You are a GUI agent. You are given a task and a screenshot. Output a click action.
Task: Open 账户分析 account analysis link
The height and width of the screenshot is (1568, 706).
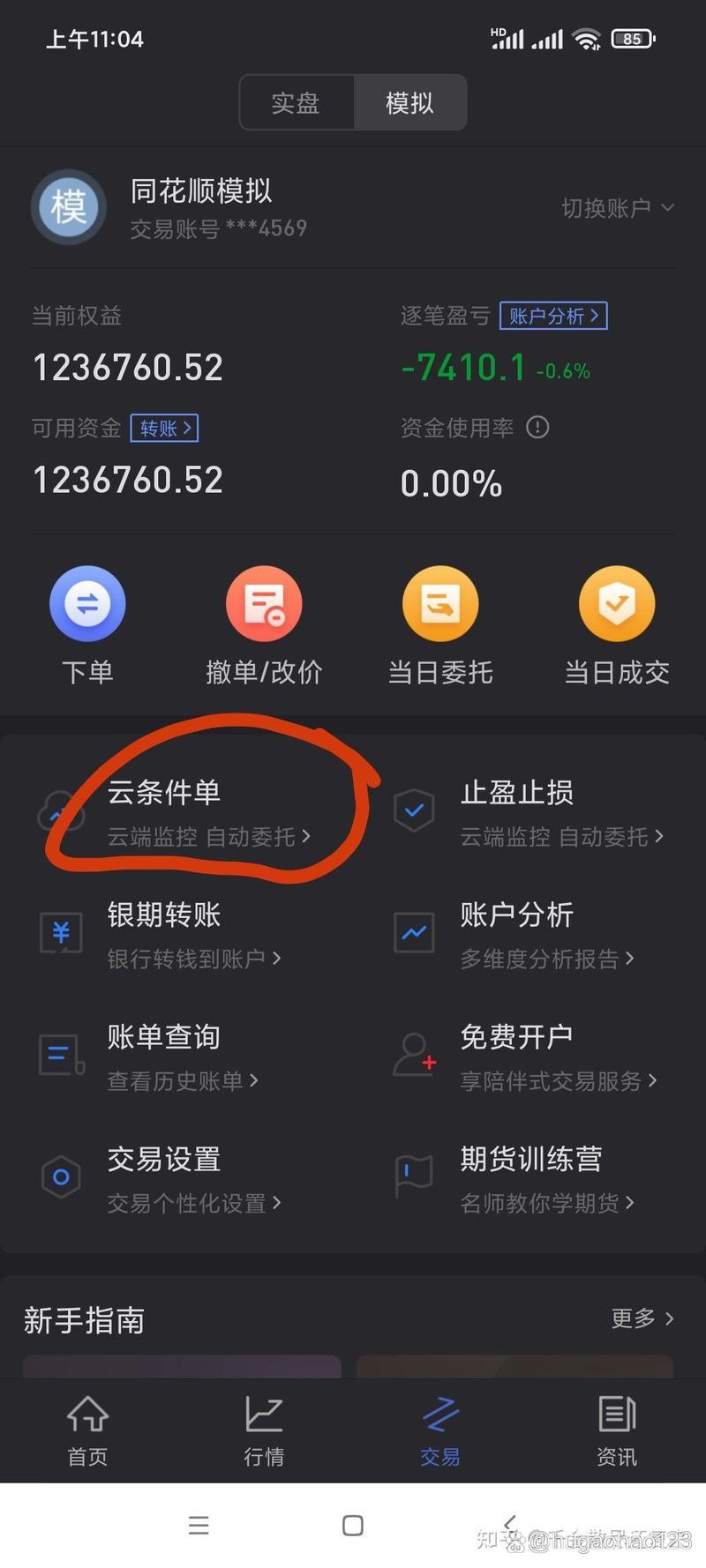point(552,316)
